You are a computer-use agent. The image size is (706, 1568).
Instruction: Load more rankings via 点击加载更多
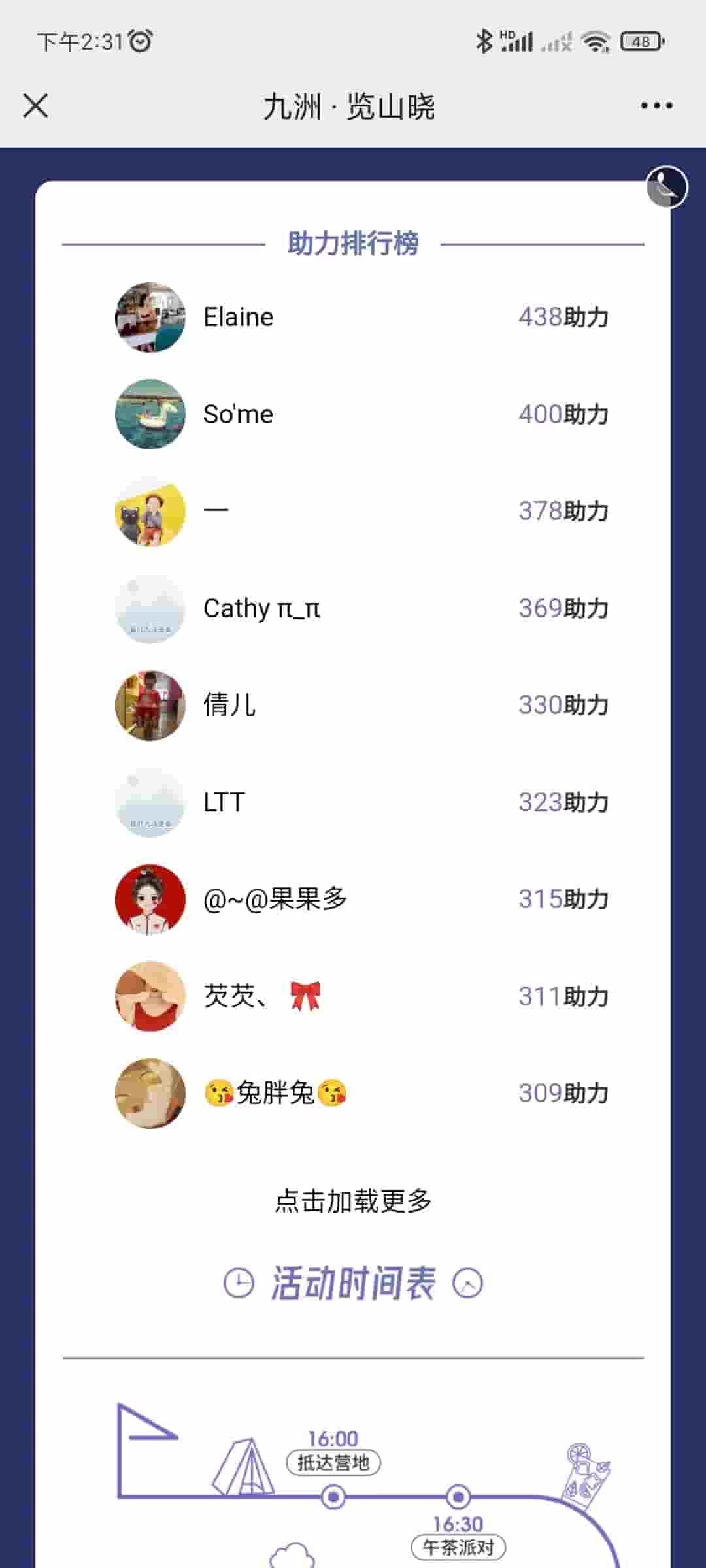point(353,1201)
